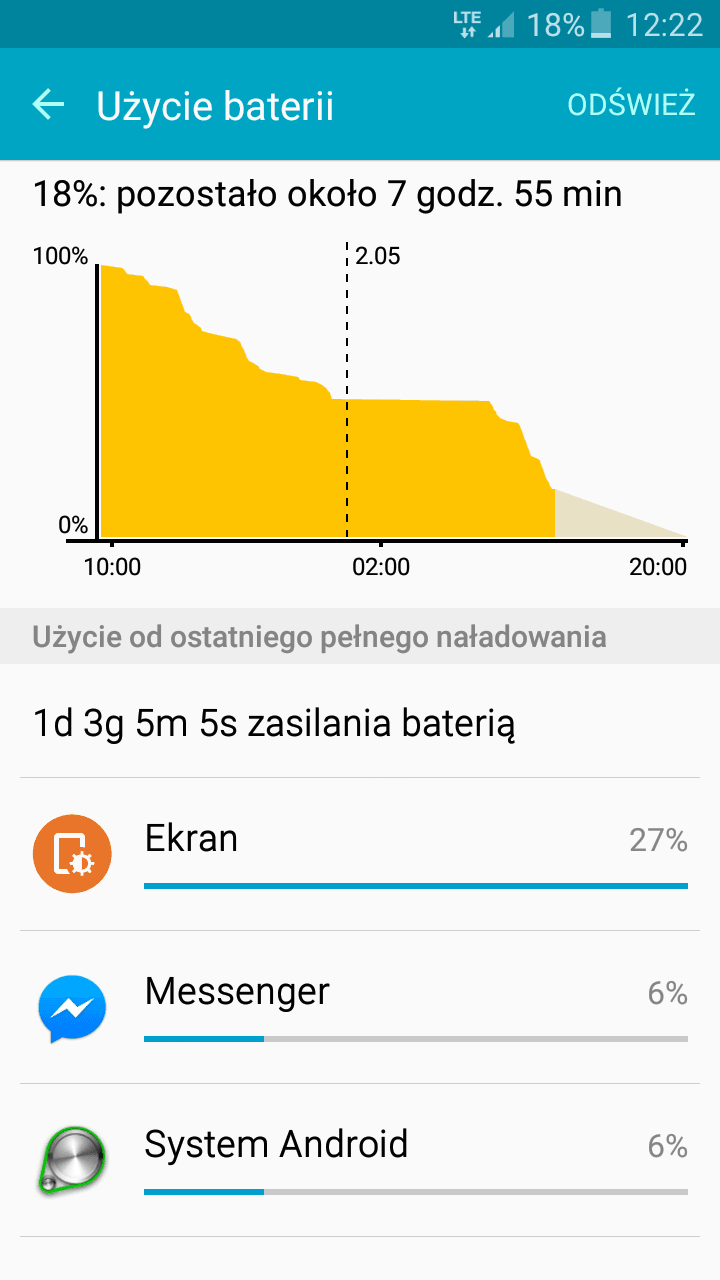Open Ekran battery usage details

pos(360,854)
